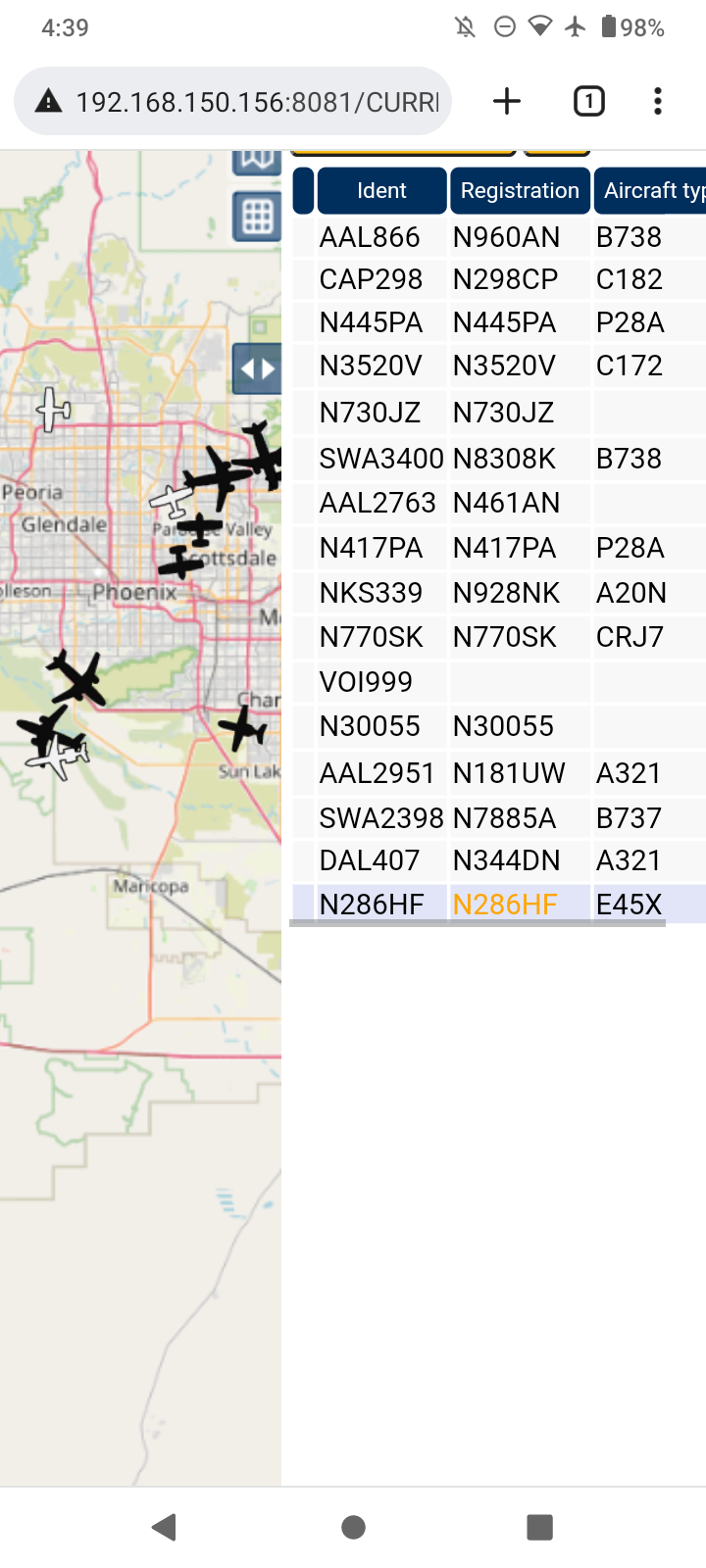Sort table by Ident column
706x1568 pixels.
(381, 190)
